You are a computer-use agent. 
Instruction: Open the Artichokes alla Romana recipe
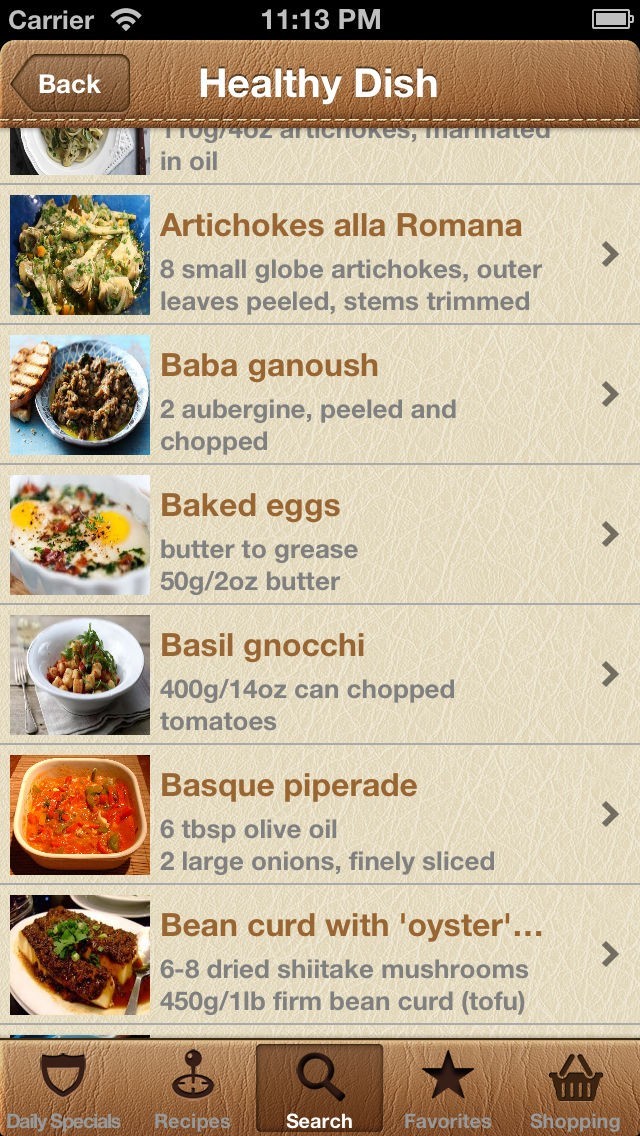[340, 254]
